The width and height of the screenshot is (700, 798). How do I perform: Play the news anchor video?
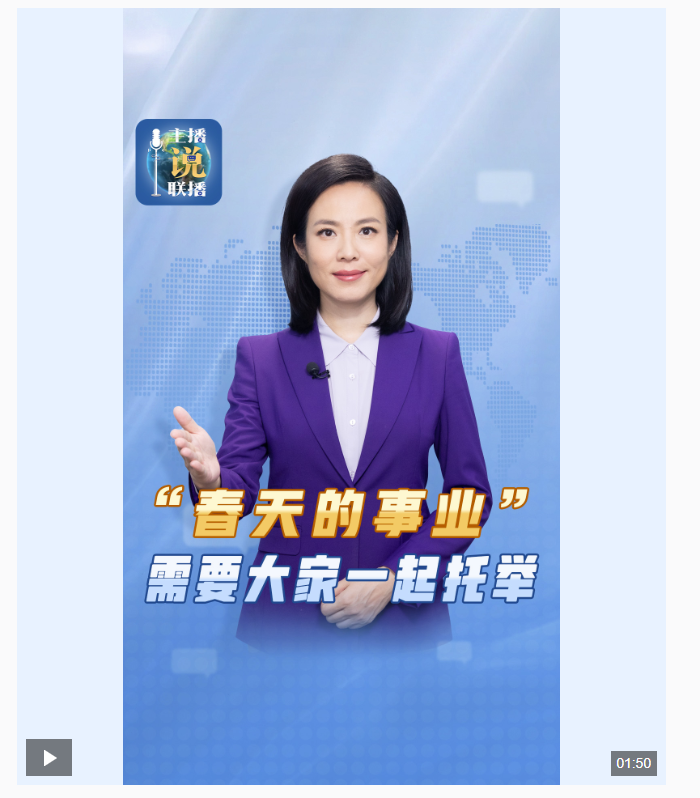pyautogui.click(x=49, y=757)
